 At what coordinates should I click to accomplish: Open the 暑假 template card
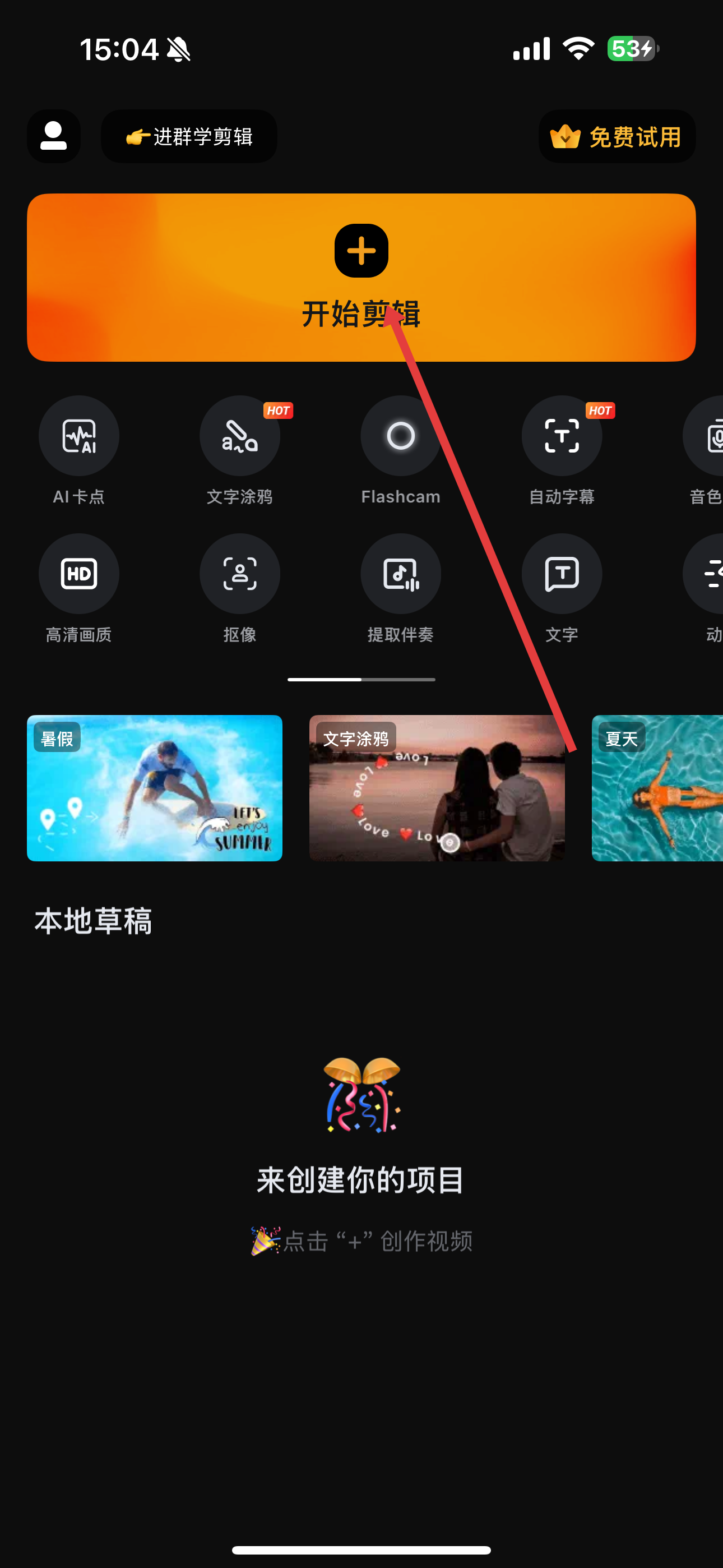[x=155, y=788]
